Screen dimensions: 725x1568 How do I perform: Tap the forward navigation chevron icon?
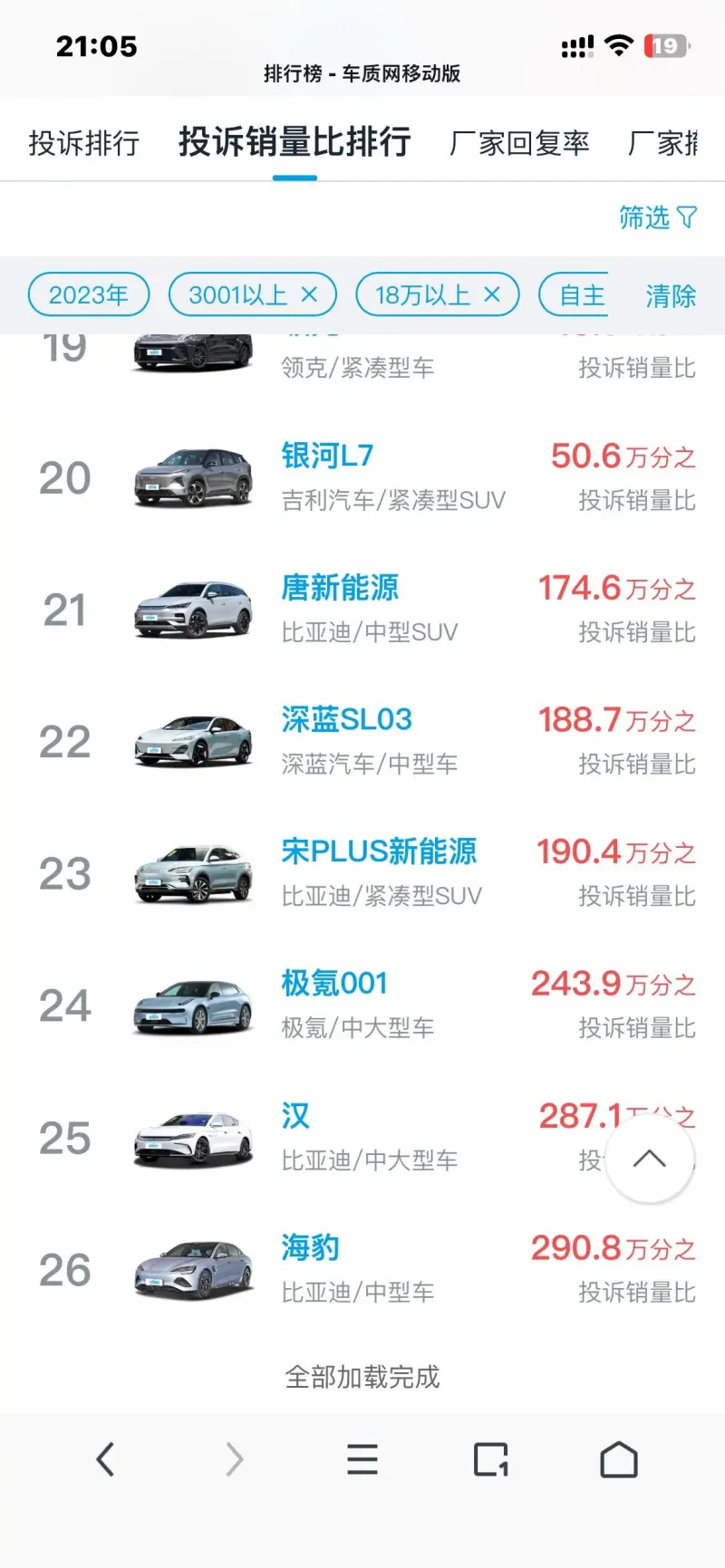click(234, 1459)
